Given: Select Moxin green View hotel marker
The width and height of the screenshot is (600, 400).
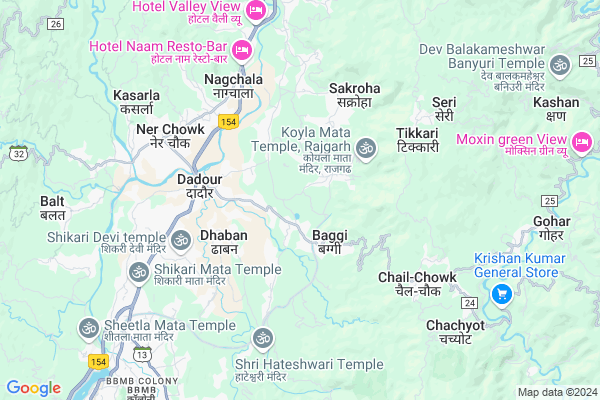Looking at the screenshot, I should pos(583,145).
